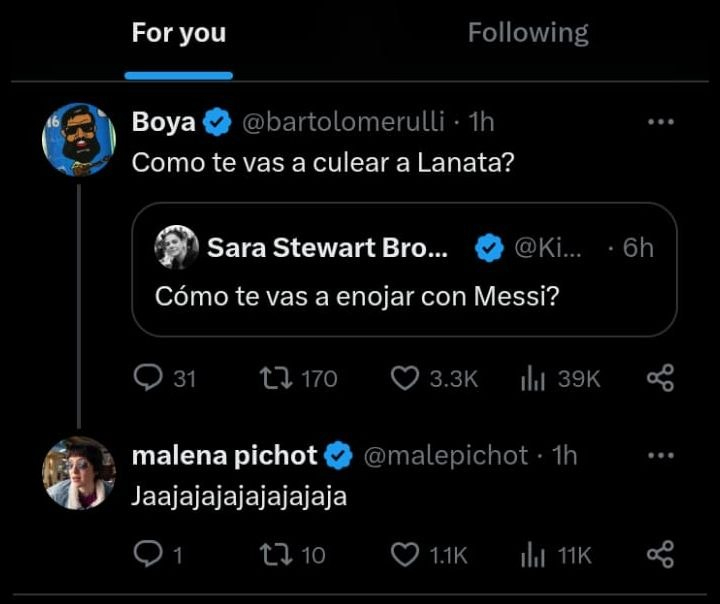
Task: Open malena pichot's profile picture
Action: 79,473
